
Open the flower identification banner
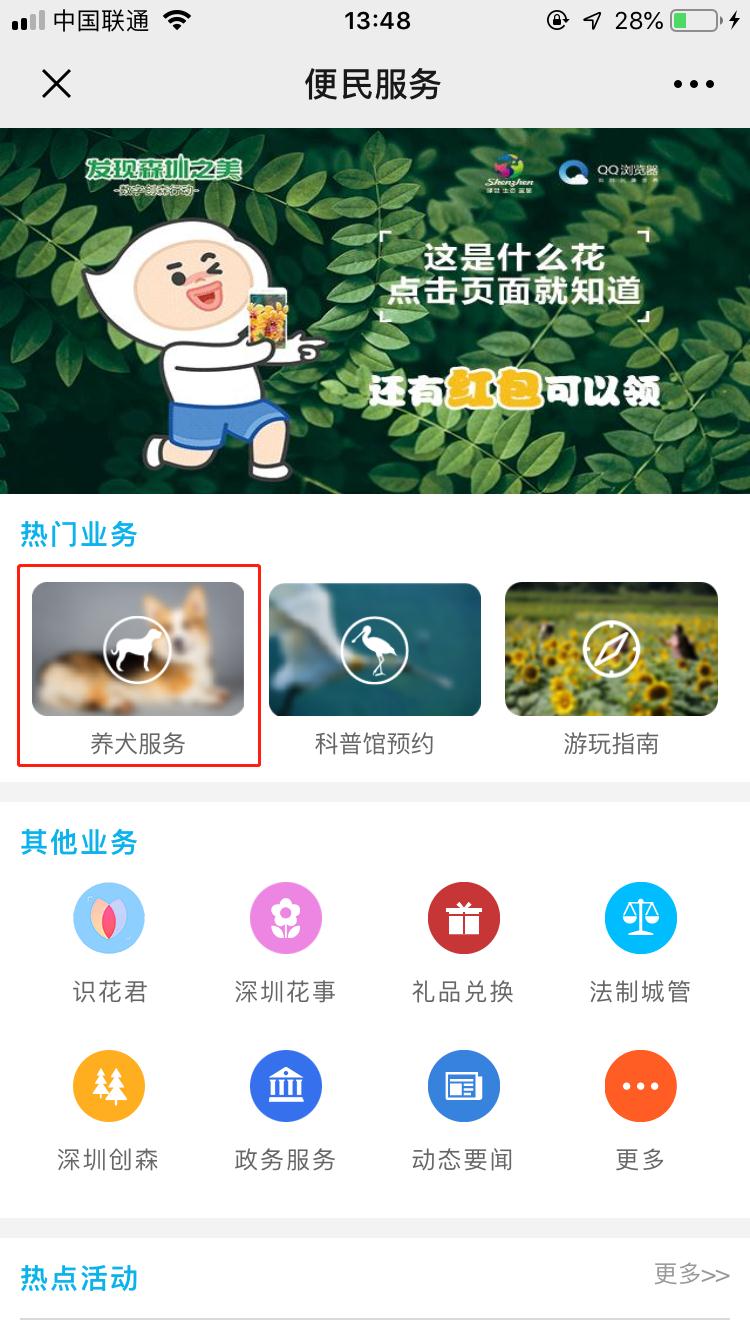click(375, 310)
